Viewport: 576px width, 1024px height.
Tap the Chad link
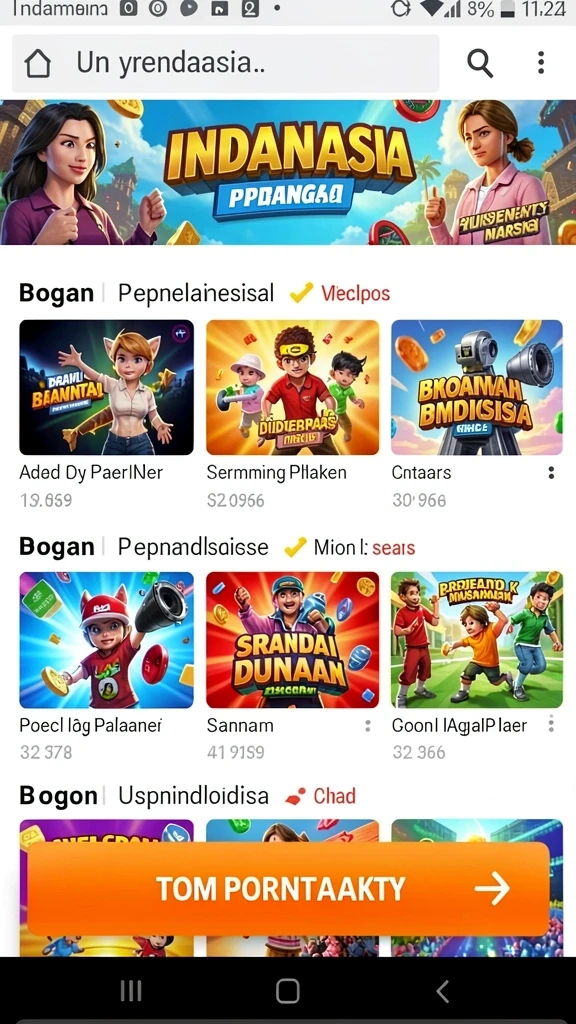coord(334,796)
